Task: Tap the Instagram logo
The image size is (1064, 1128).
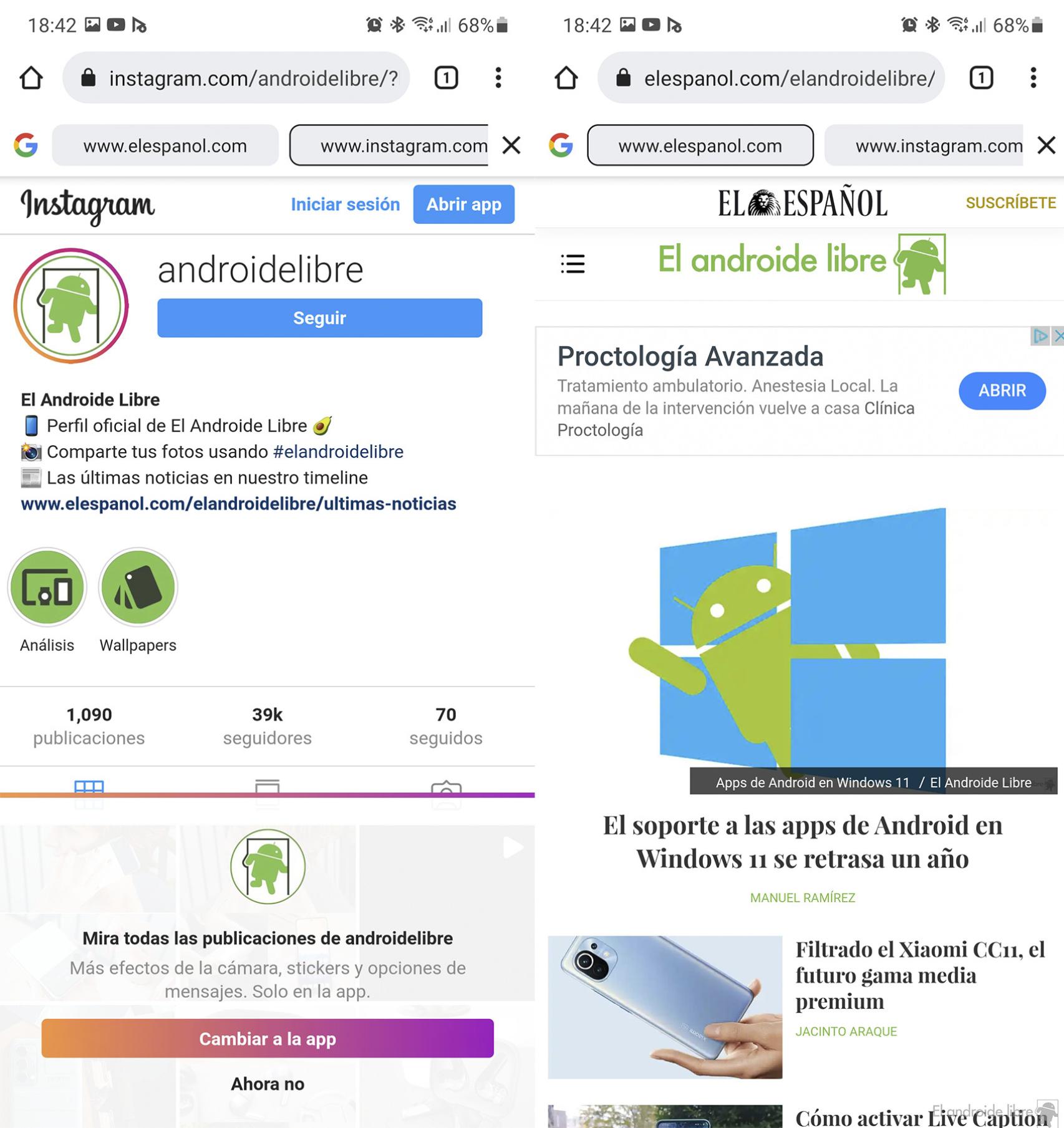Action: [x=87, y=206]
